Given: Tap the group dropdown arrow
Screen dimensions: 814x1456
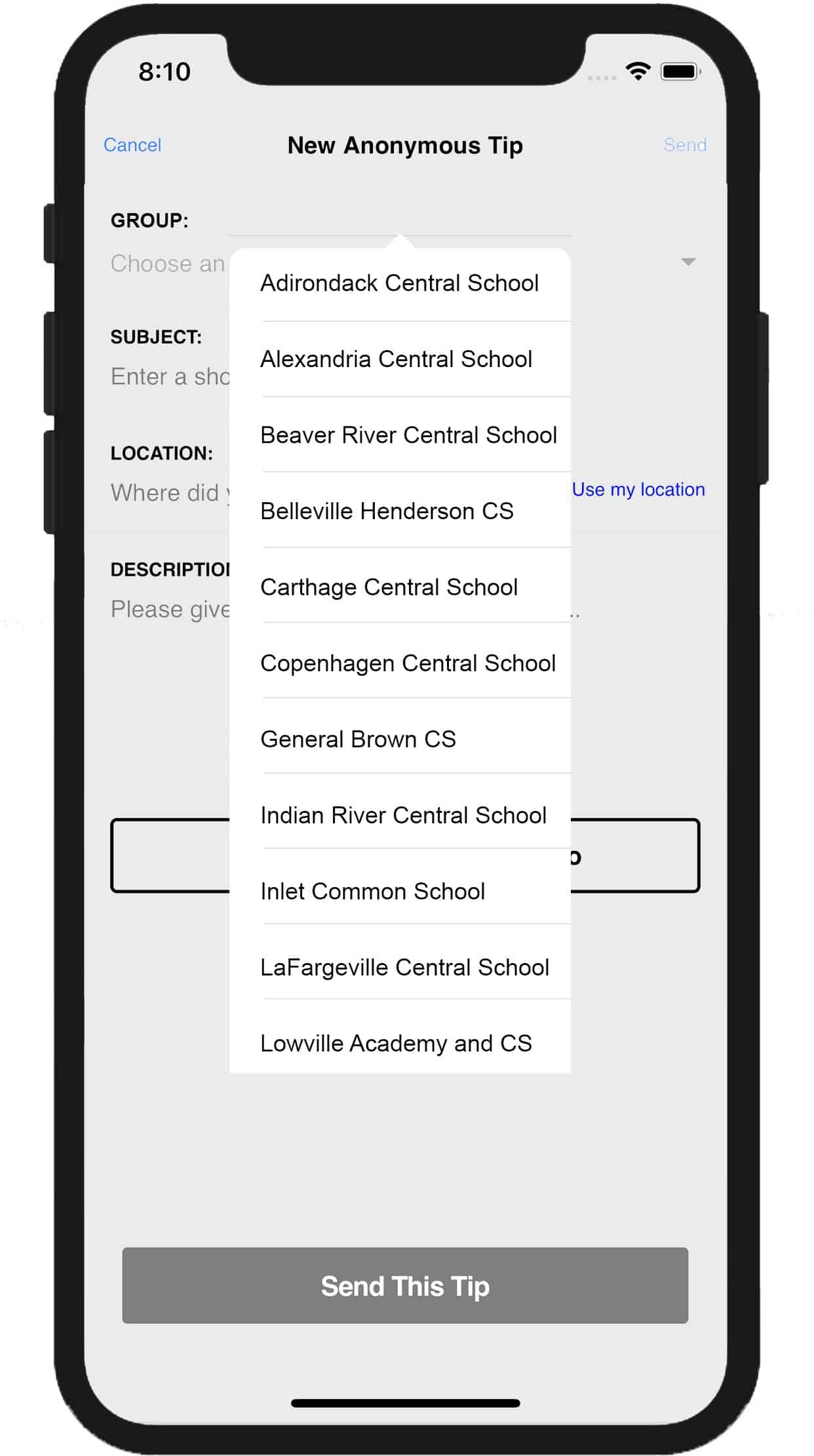Looking at the screenshot, I should pos(688,262).
